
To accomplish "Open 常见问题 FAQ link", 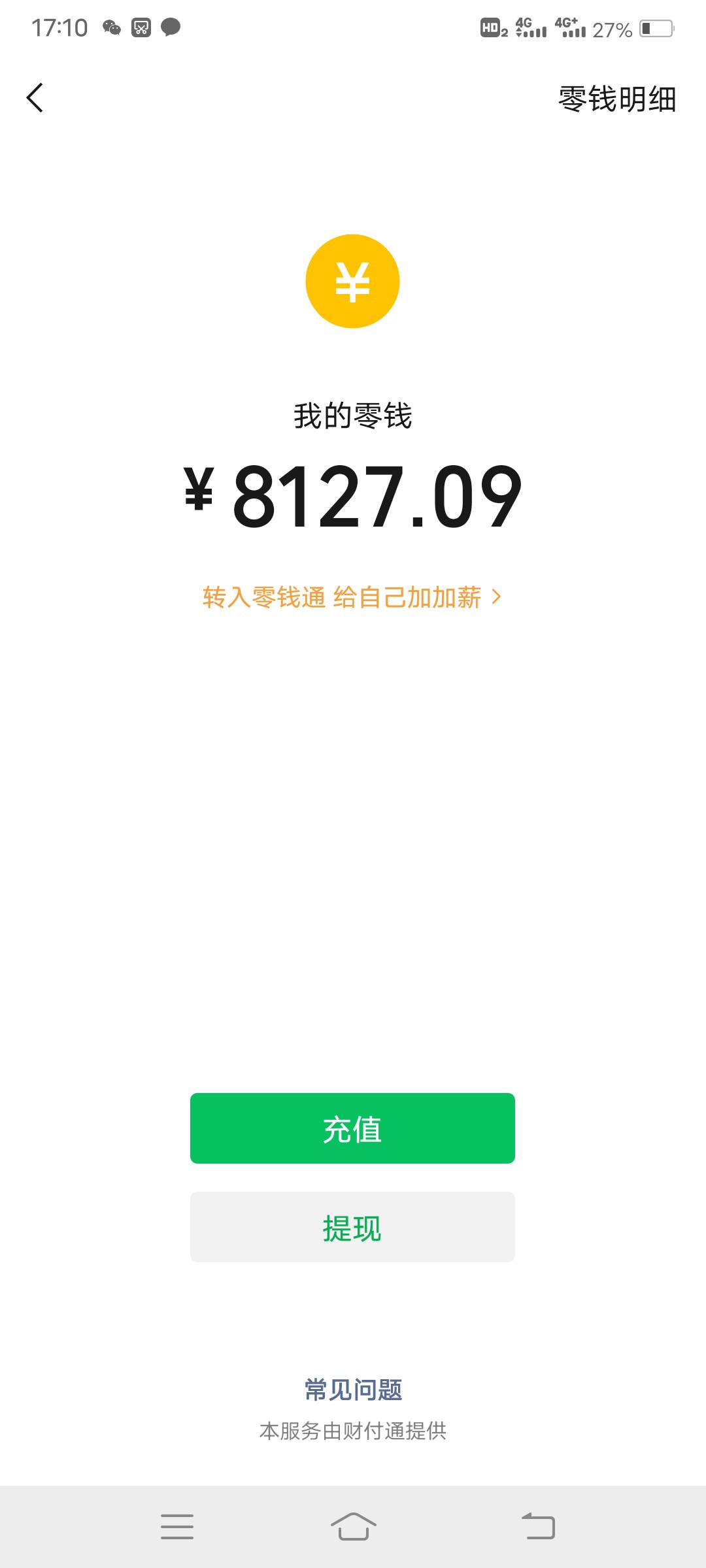I will pos(353,1390).
